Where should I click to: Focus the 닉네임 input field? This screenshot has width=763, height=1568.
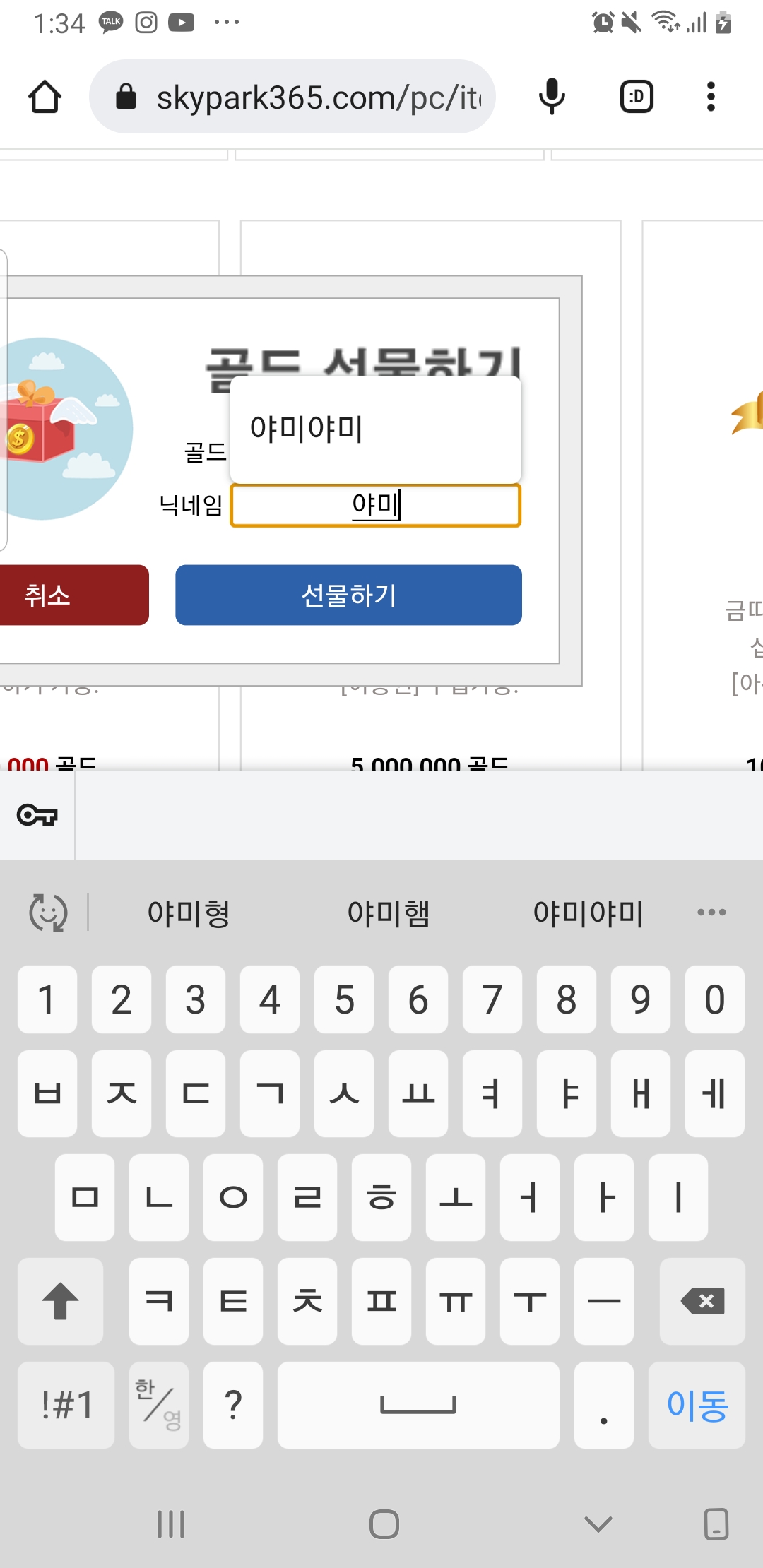376,505
